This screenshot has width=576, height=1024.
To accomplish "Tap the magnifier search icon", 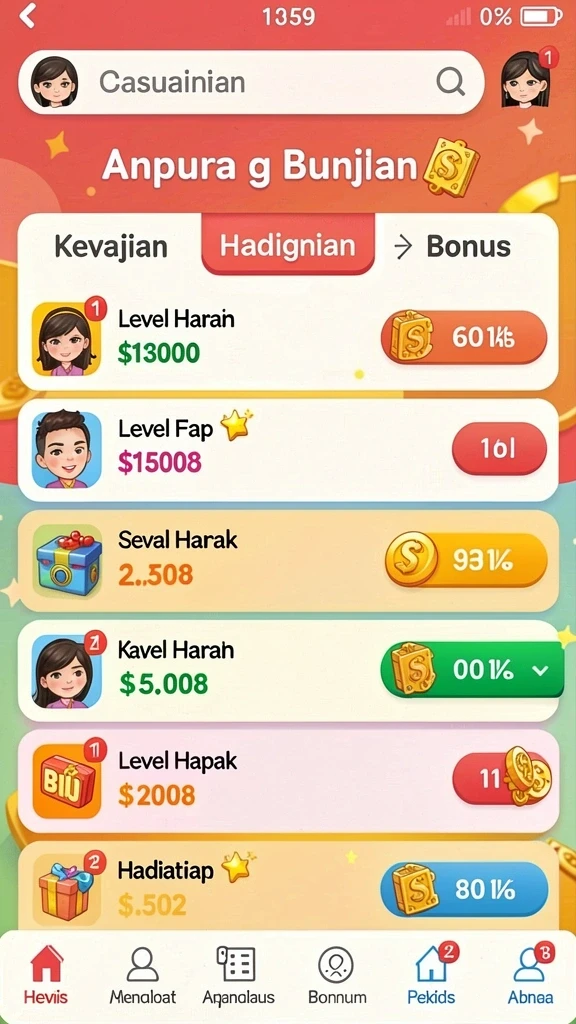I will [x=450, y=82].
